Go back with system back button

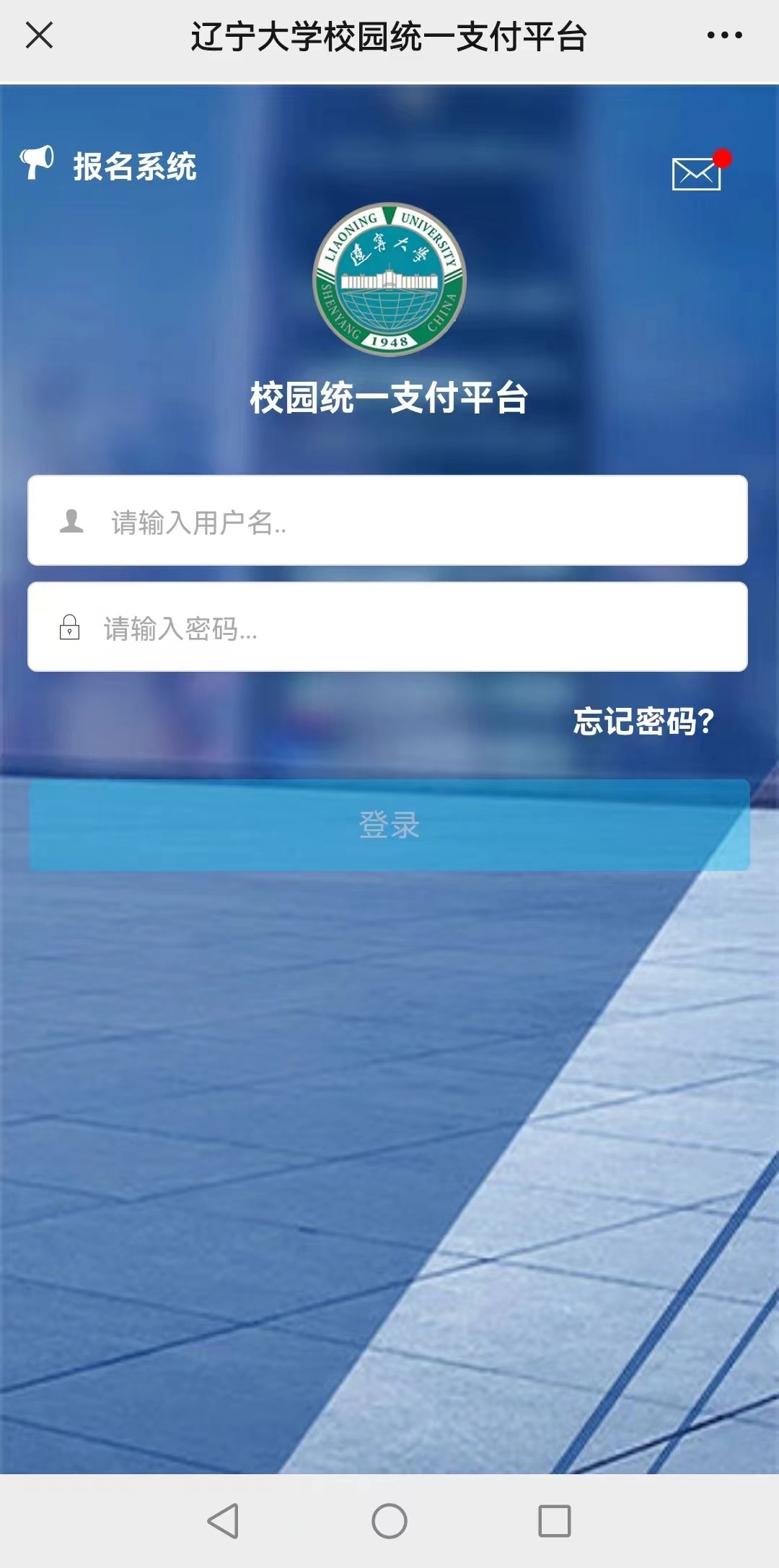223,1521
